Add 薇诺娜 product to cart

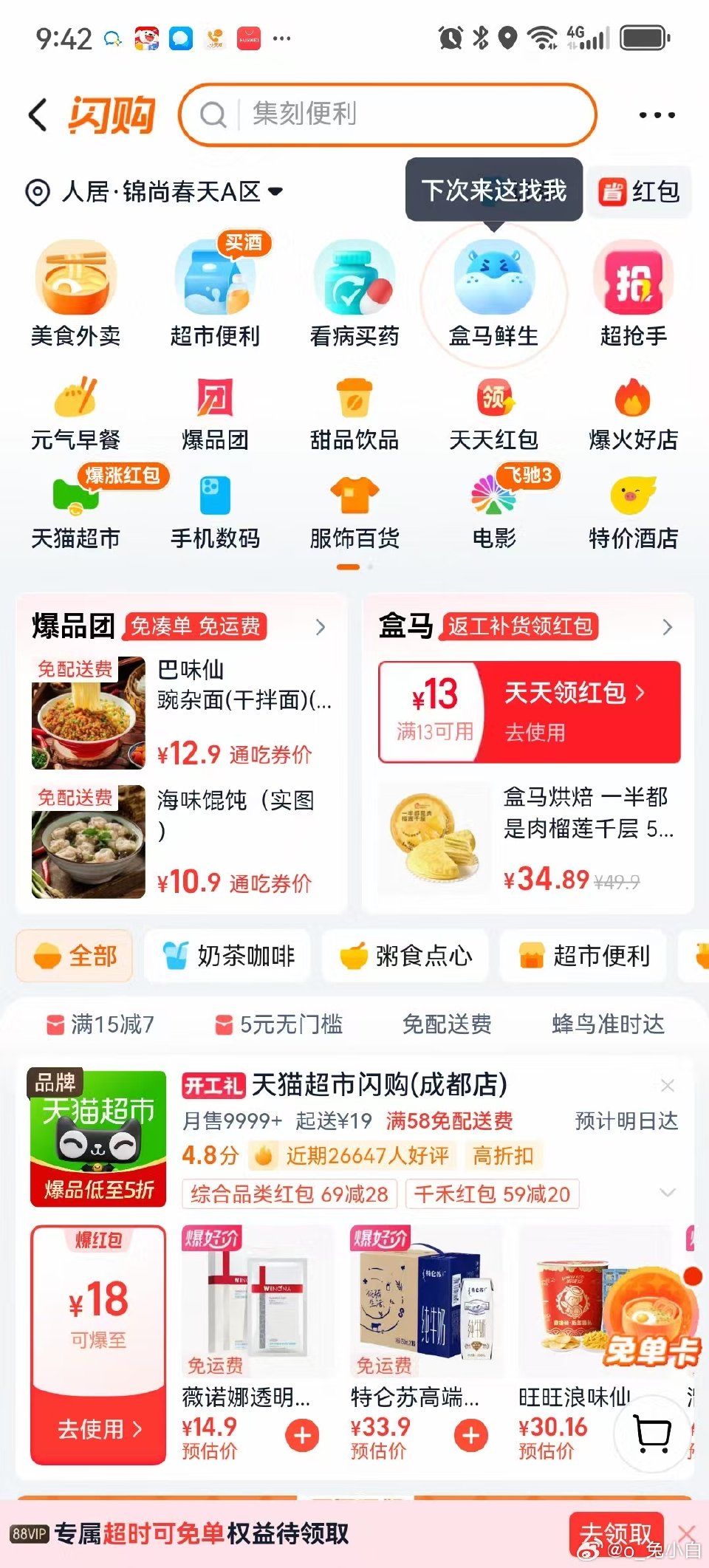(x=302, y=1435)
